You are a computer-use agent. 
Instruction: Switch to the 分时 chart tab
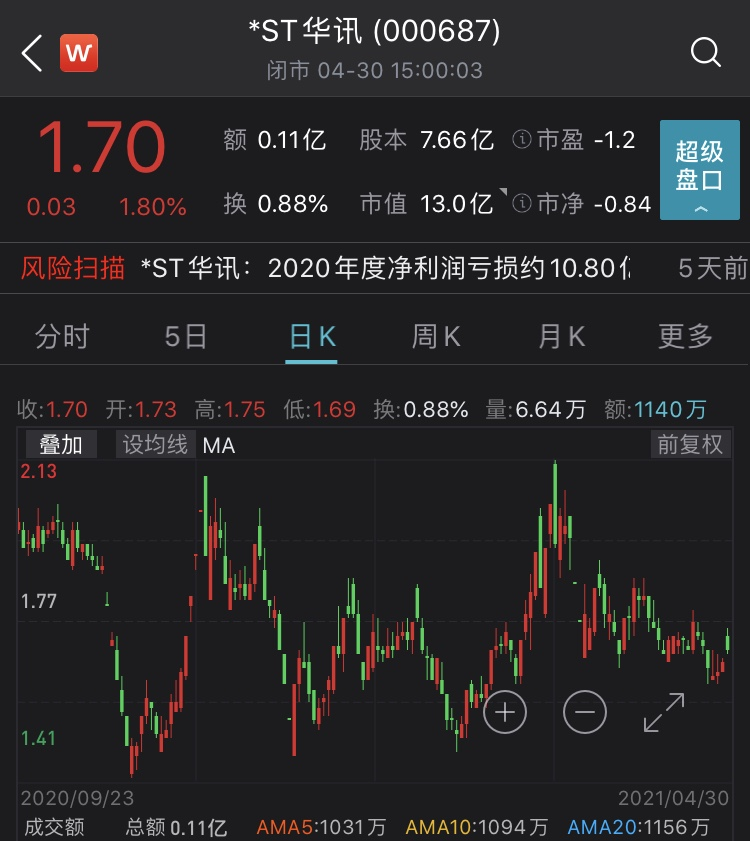[62, 336]
